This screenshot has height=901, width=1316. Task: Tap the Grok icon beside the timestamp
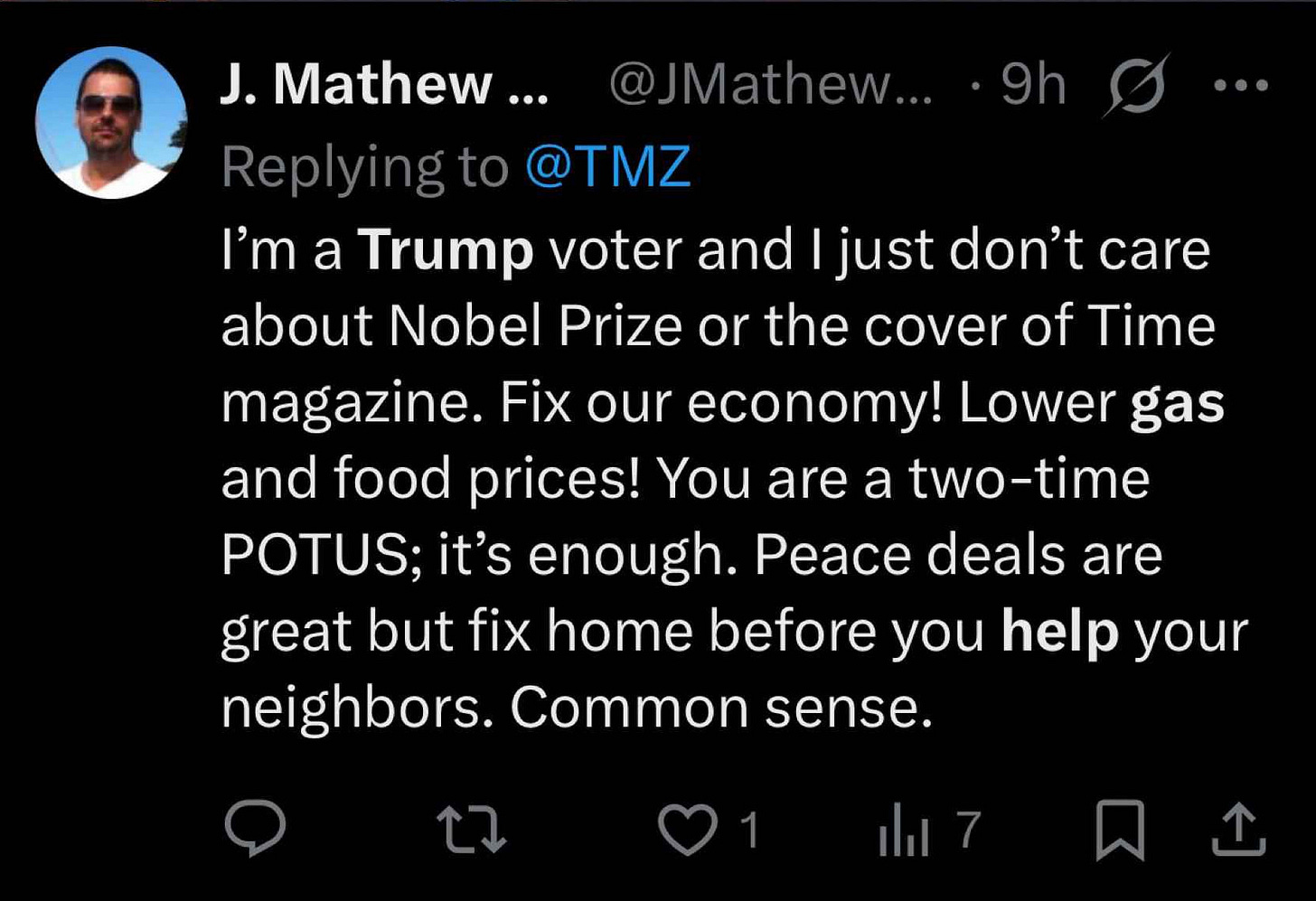[x=1137, y=86]
